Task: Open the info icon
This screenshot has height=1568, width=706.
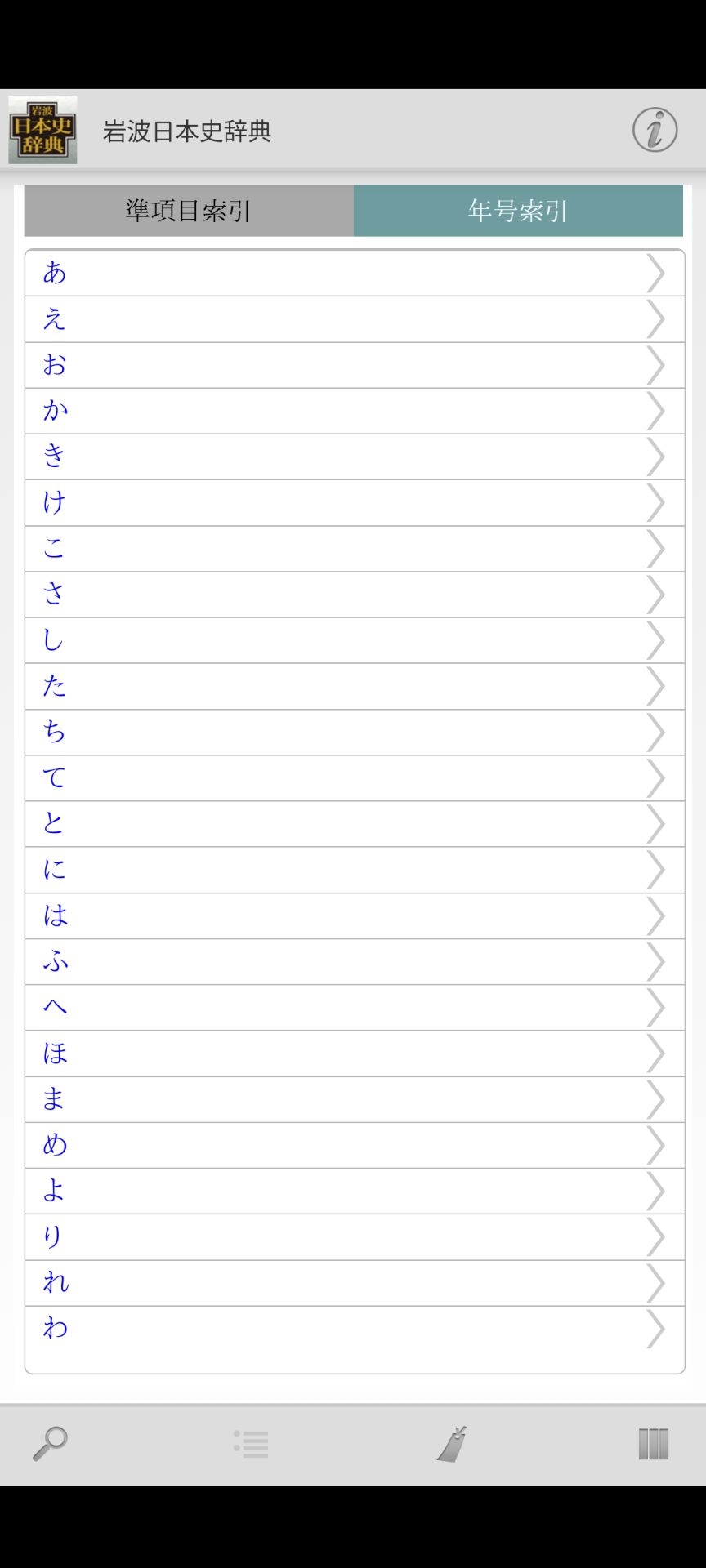Action: point(655,130)
